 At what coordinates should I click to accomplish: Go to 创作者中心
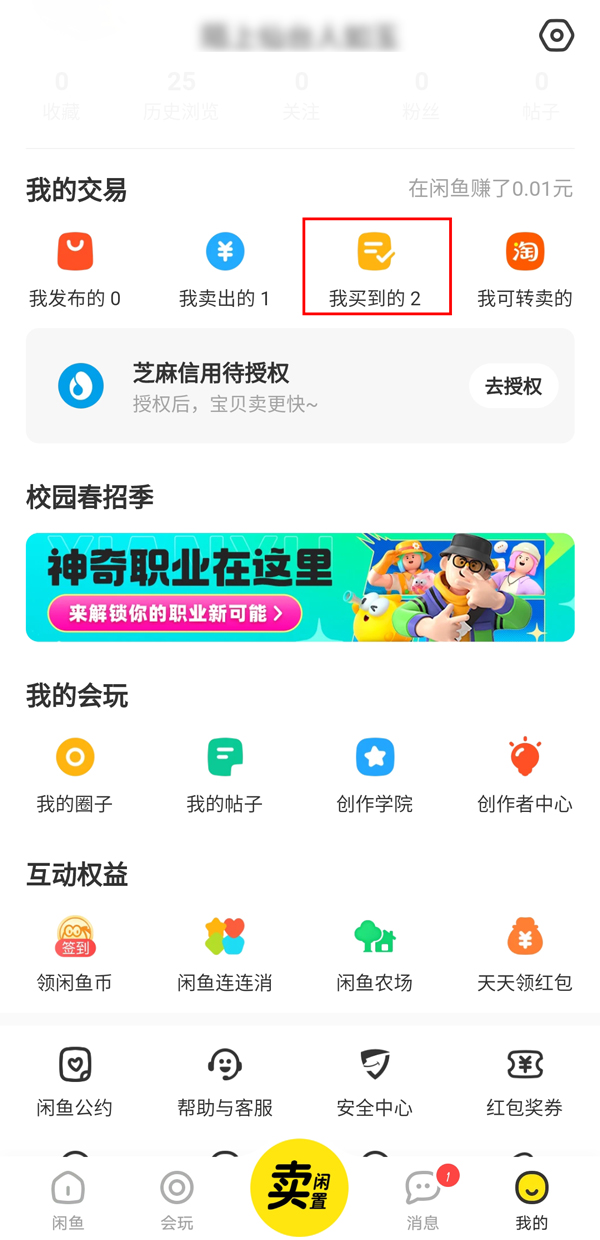coord(525,775)
